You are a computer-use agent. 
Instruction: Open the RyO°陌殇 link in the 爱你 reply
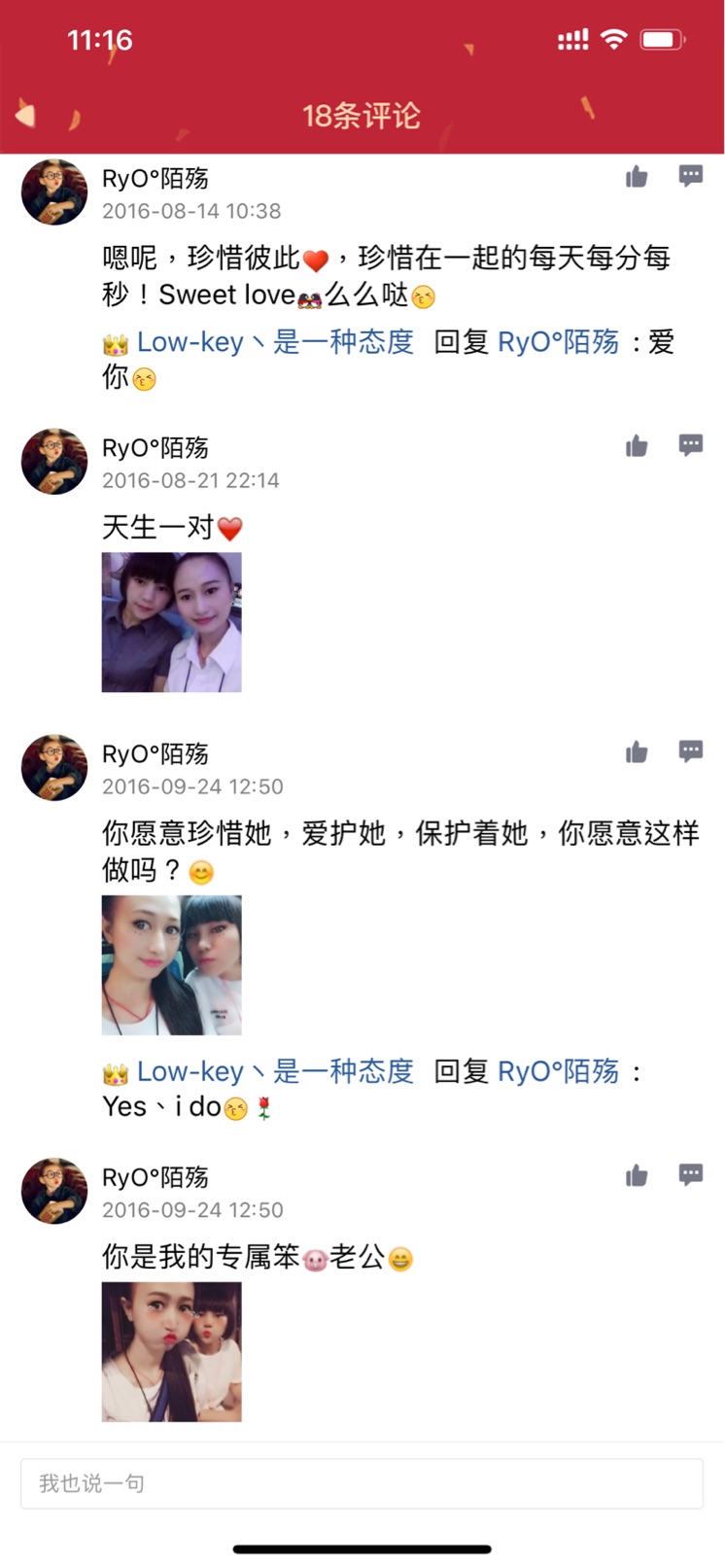558,342
